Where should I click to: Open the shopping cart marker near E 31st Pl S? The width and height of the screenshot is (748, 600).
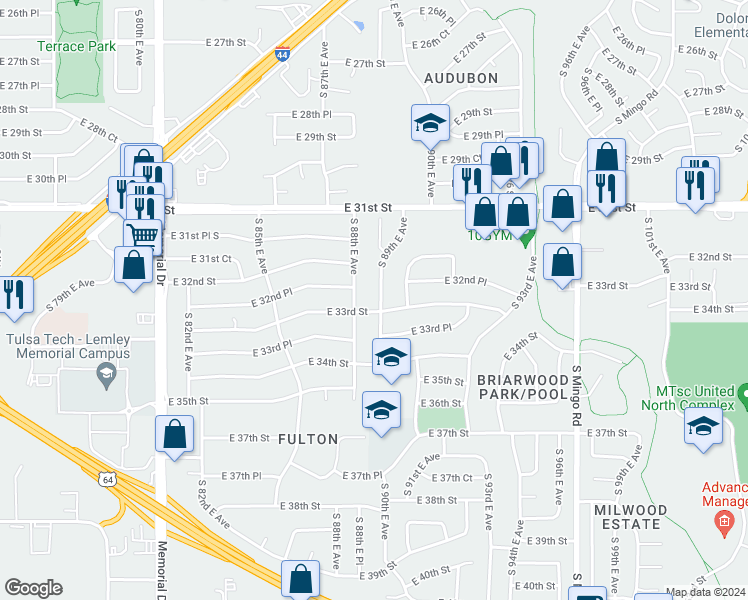click(144, 236)
